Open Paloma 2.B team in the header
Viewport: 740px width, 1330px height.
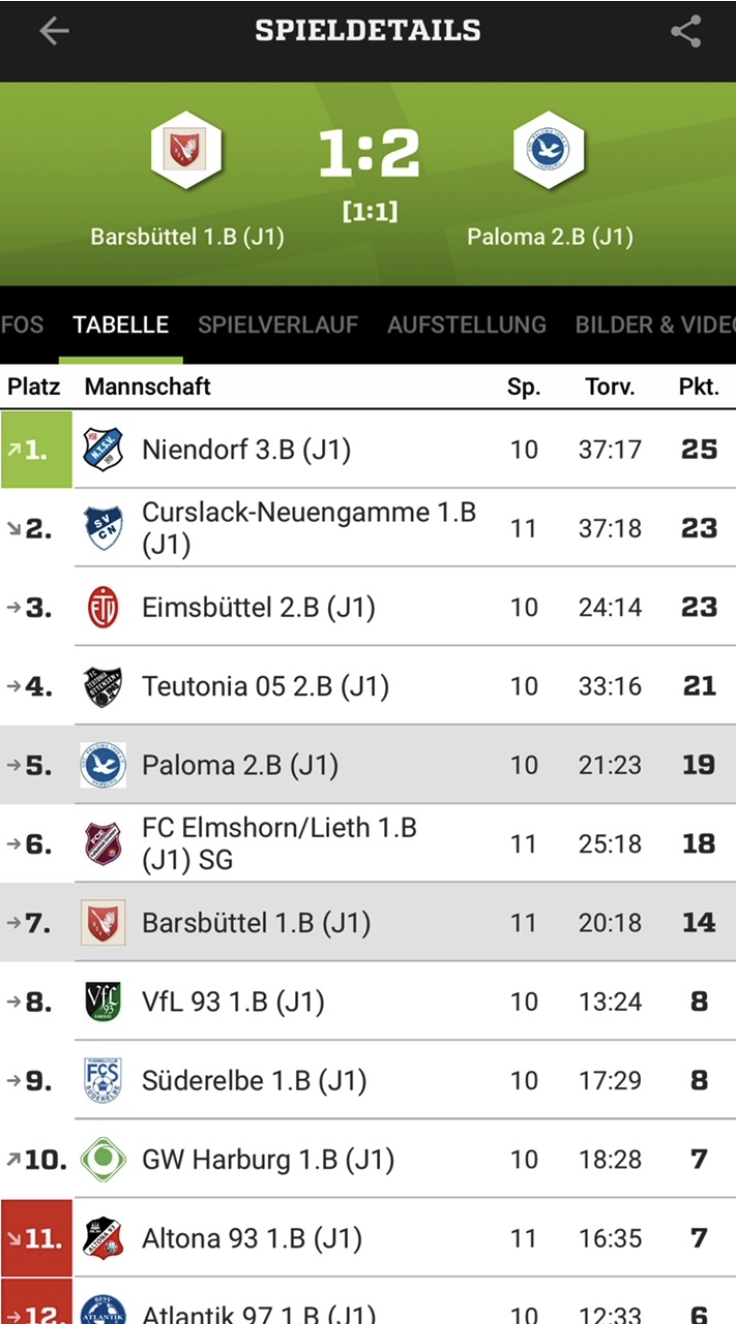(550, 180)
